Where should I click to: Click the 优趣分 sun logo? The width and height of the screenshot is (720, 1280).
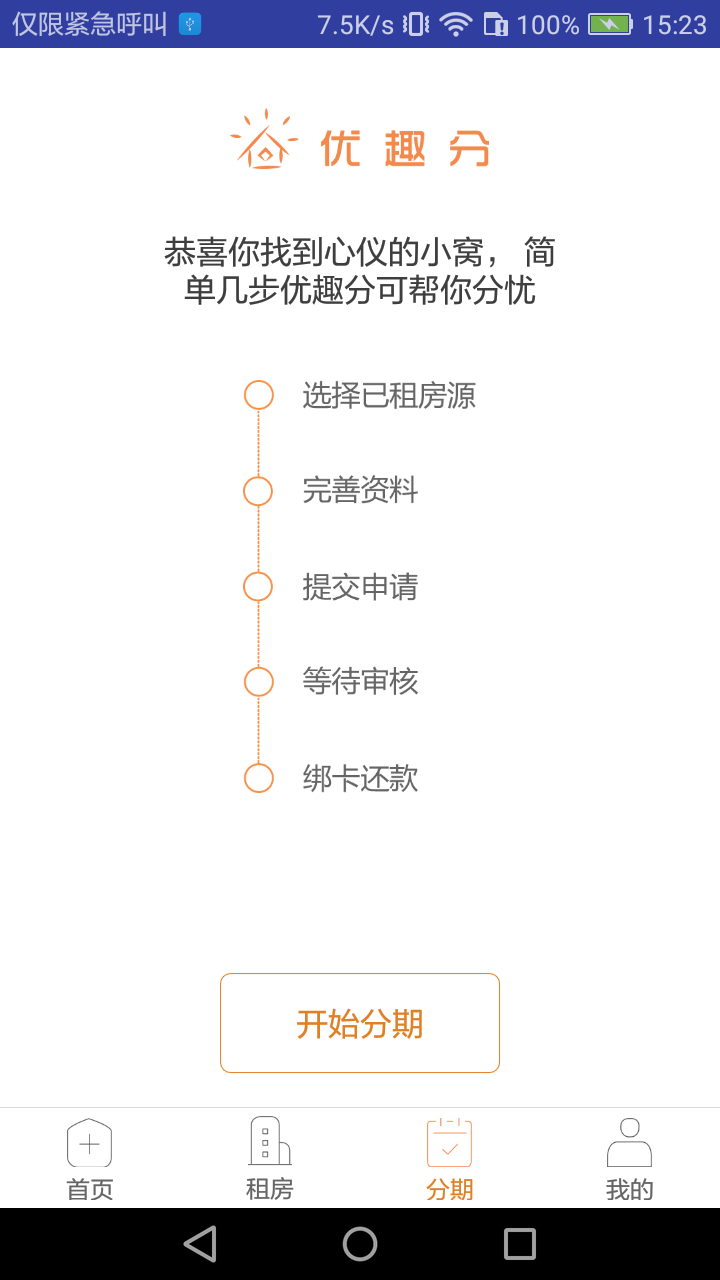pyautogui.click(x=264, y=145)
